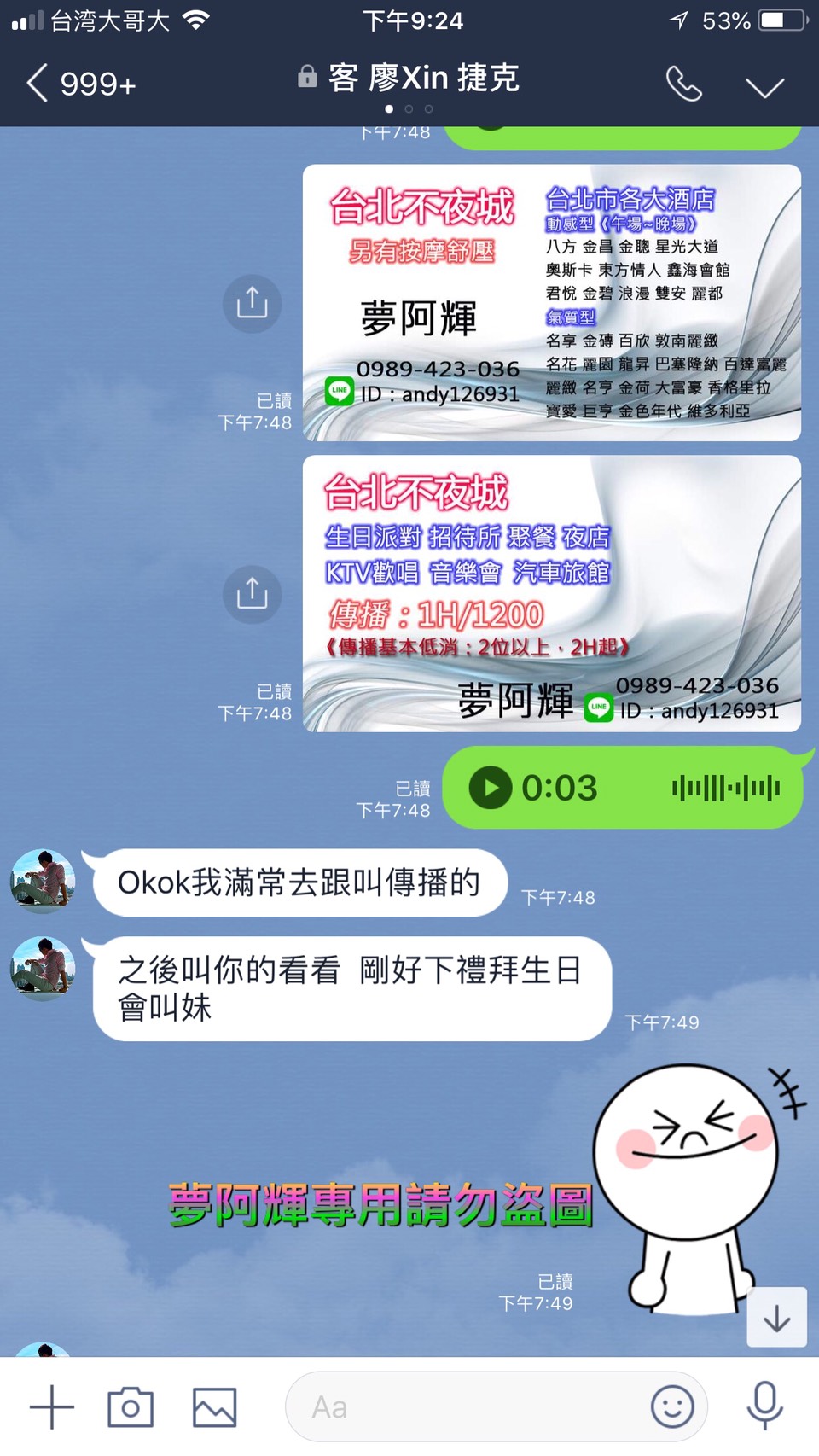View the 生日派對 招待所 flyer image
This screenshot has width=819, height=1456.
(x=551, y=594)
